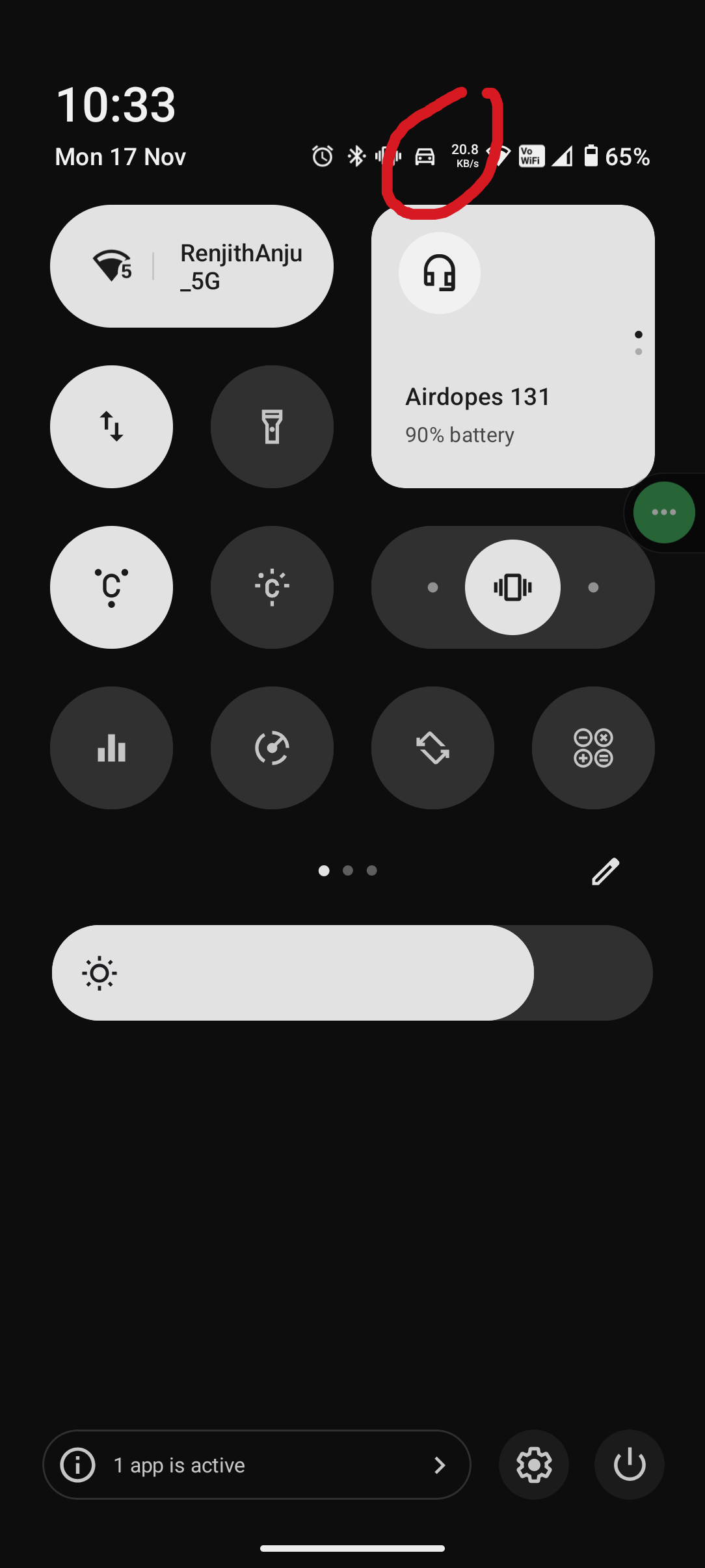Open the "1 app is active" details
Image resolution: width=705 pixels, height=1568 pixels.
click(256, 1465)
